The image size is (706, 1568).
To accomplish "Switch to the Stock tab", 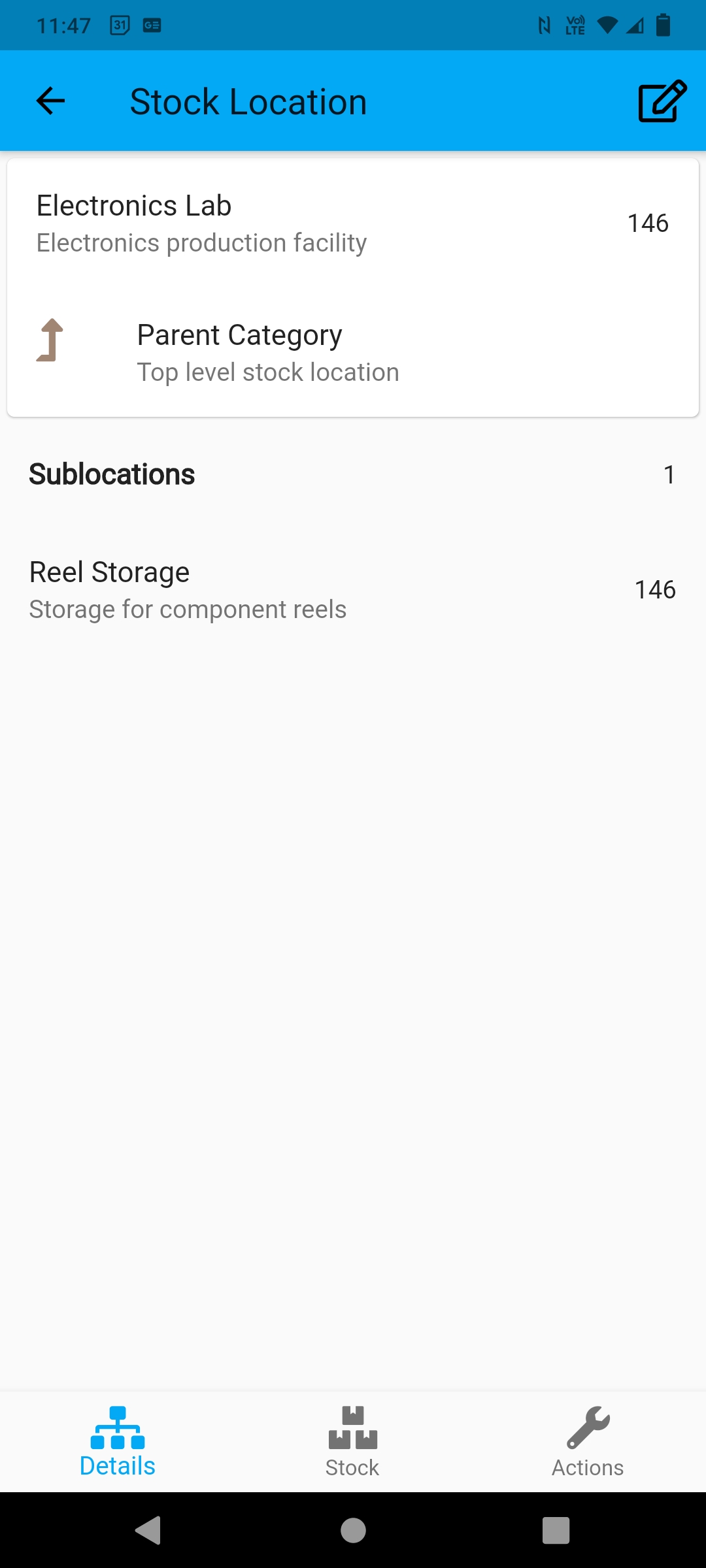I will click(x=352, y=1443).
